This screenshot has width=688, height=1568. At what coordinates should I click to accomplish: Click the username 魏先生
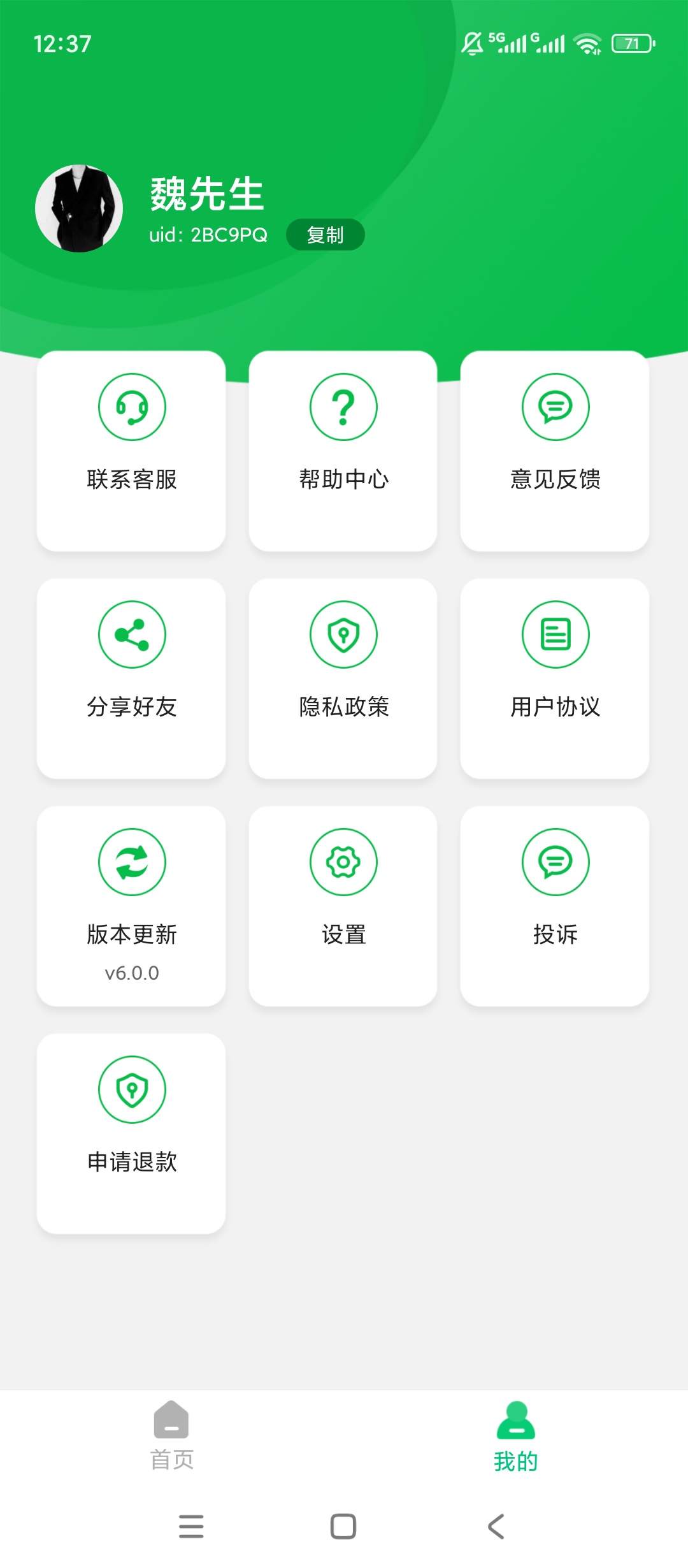(x=205, y=193)
